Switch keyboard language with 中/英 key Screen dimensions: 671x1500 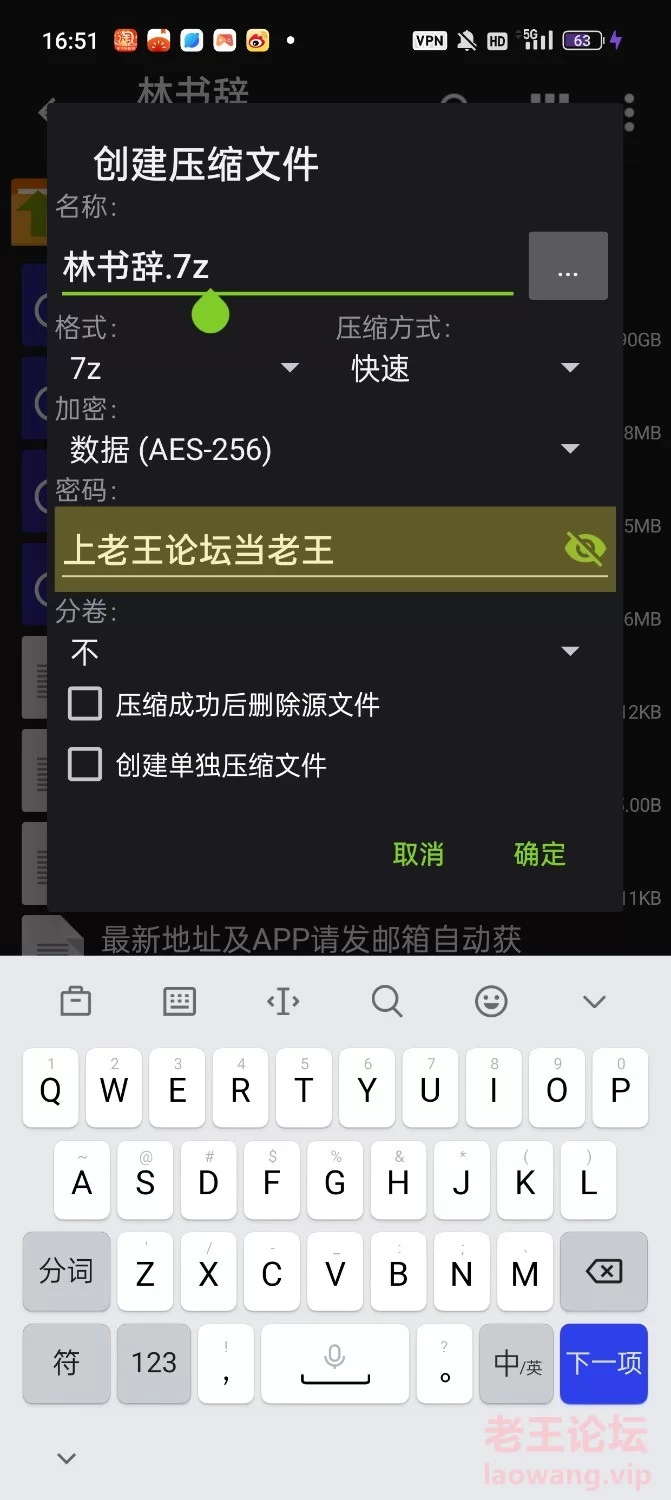(518, 1362)
